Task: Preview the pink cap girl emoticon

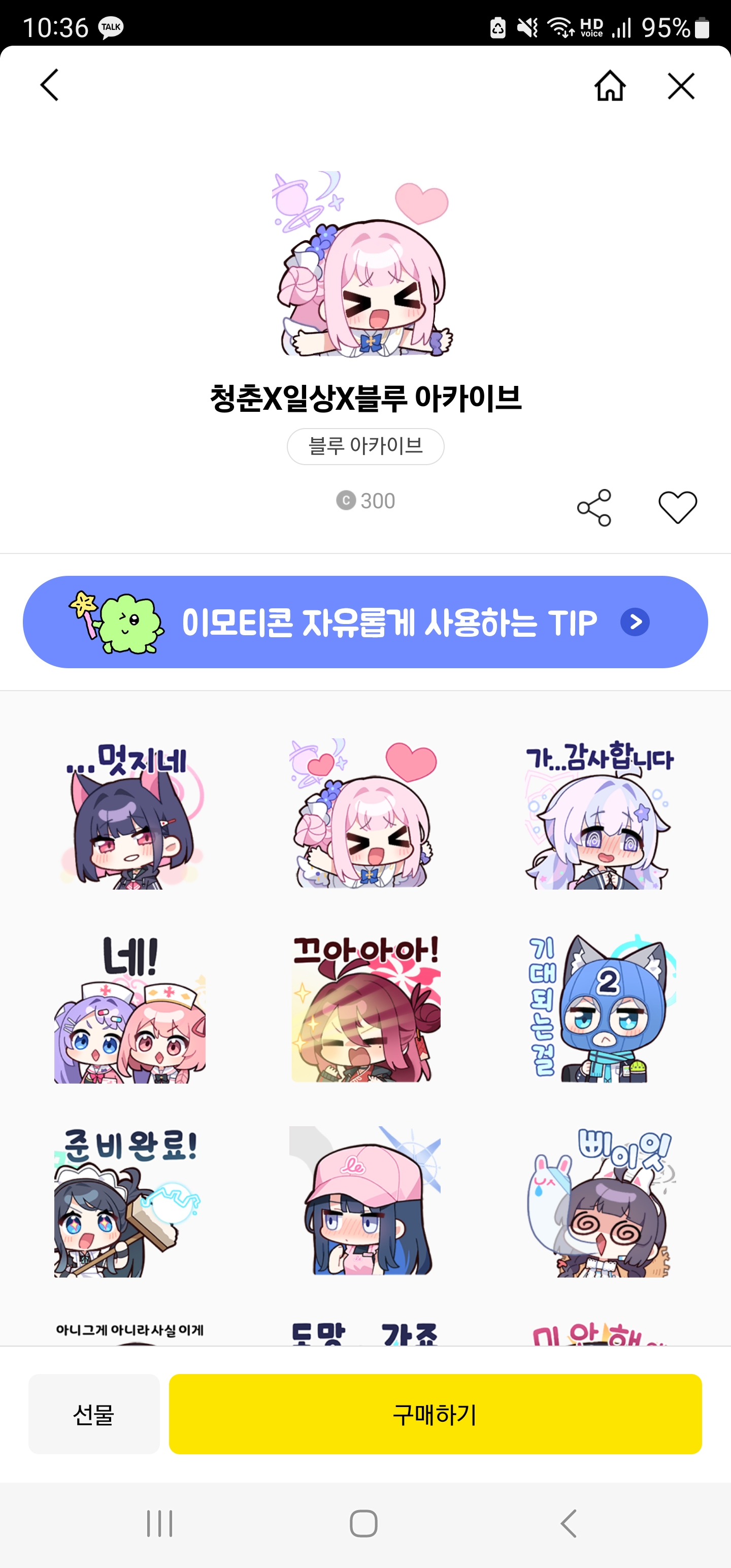Action: [365, 1201]
